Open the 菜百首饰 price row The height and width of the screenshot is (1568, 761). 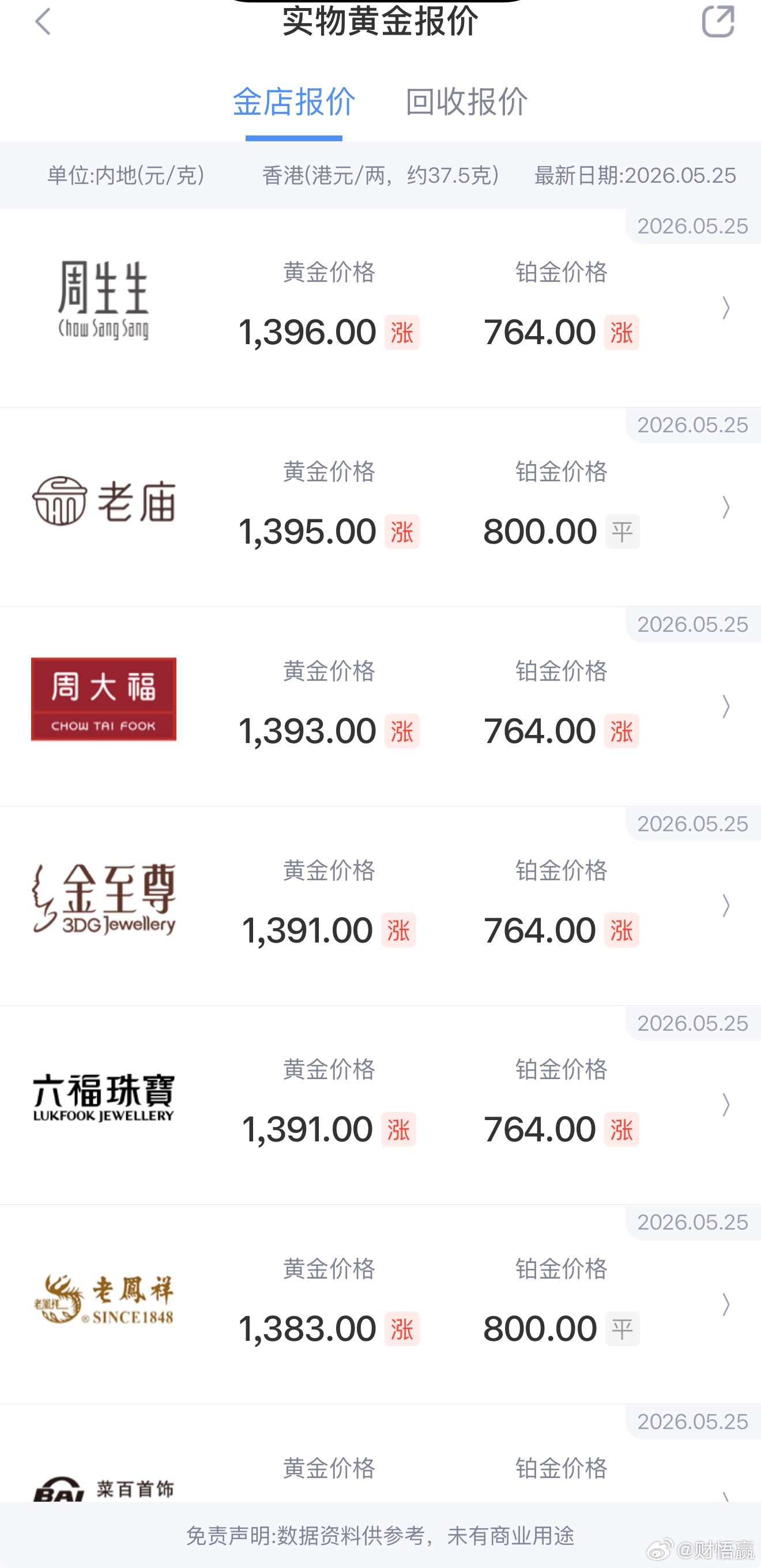(380, 1453)
